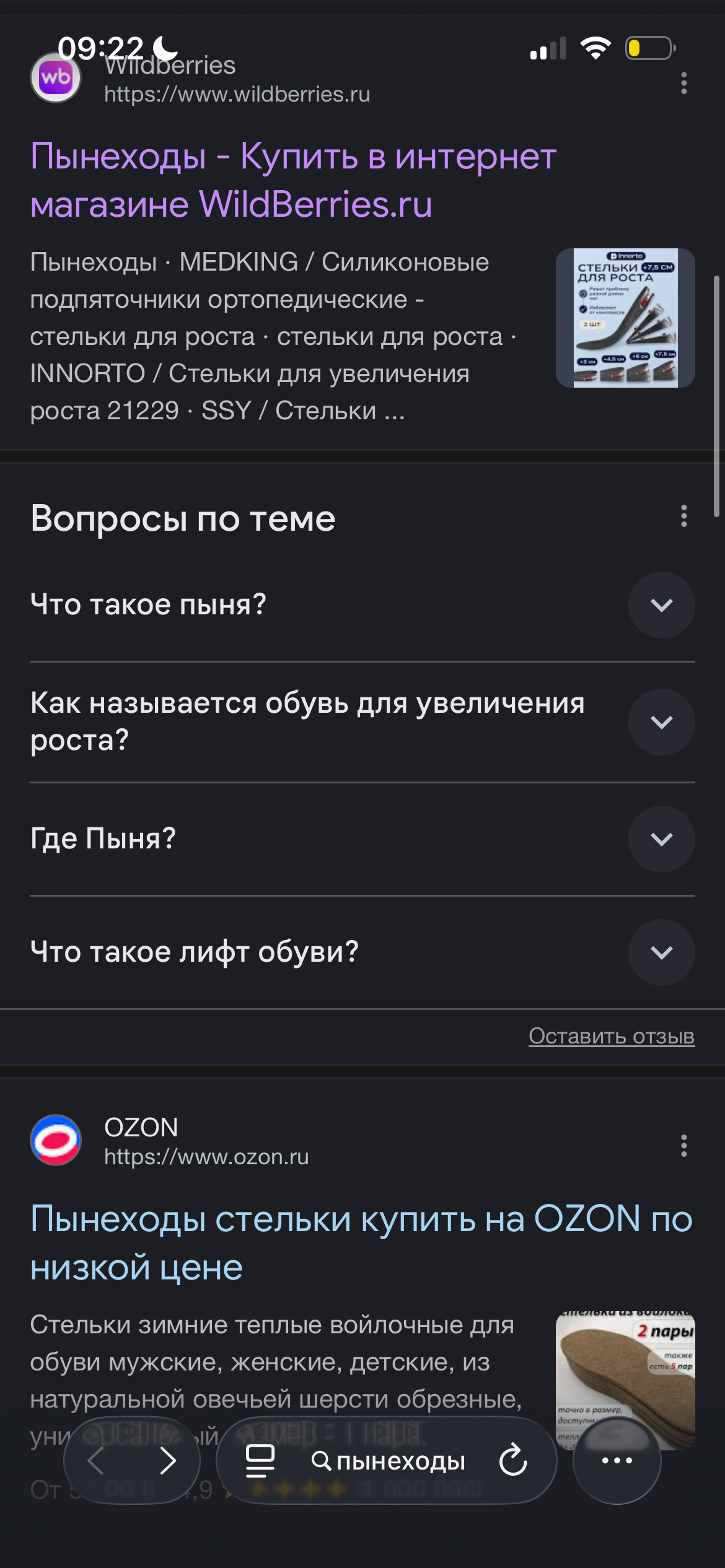This screenshot has width=725, height=1568.
Task: Expand the question Что такое лифт обуви?
Action: click(x=661, y=952)
